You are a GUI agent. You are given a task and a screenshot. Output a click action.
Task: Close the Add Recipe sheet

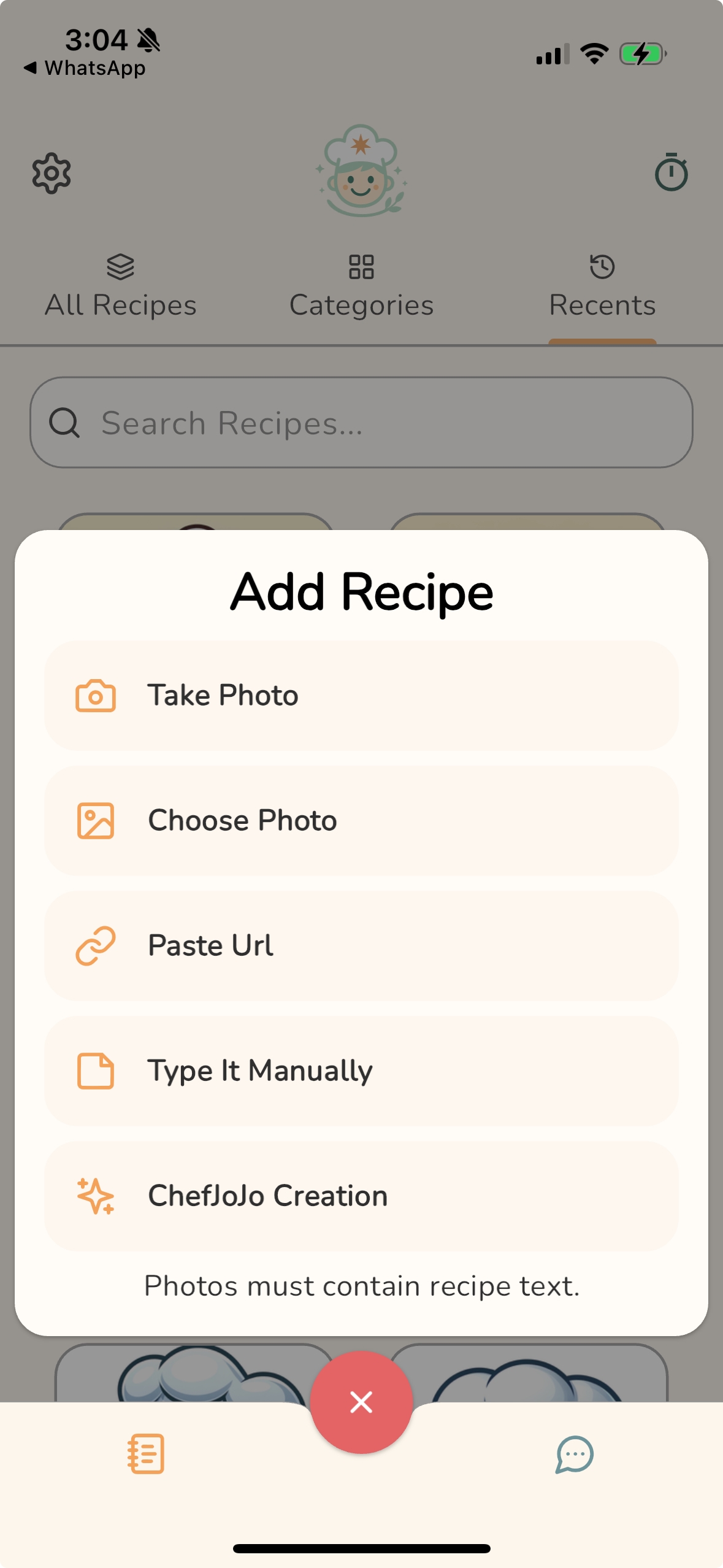pos(361,1402)
